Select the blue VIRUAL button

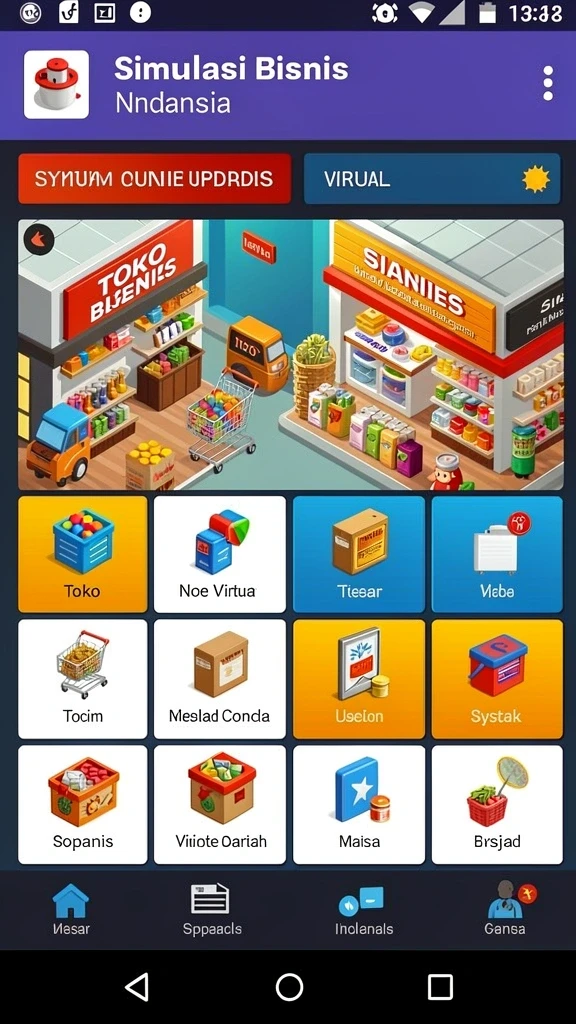point(432,179)
